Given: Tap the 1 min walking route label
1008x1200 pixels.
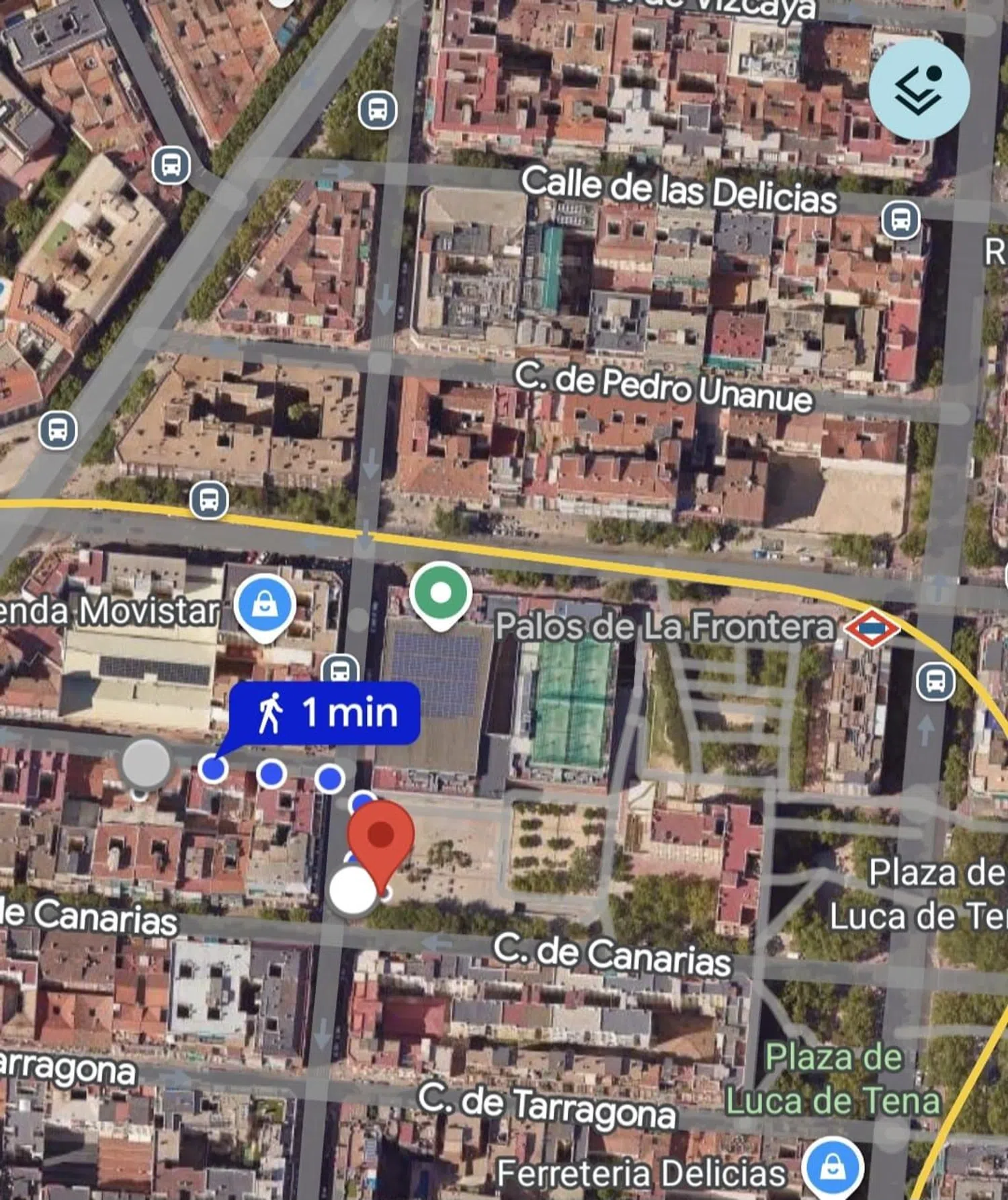Looking at the screenshot, I should click(x=325, y=713).
